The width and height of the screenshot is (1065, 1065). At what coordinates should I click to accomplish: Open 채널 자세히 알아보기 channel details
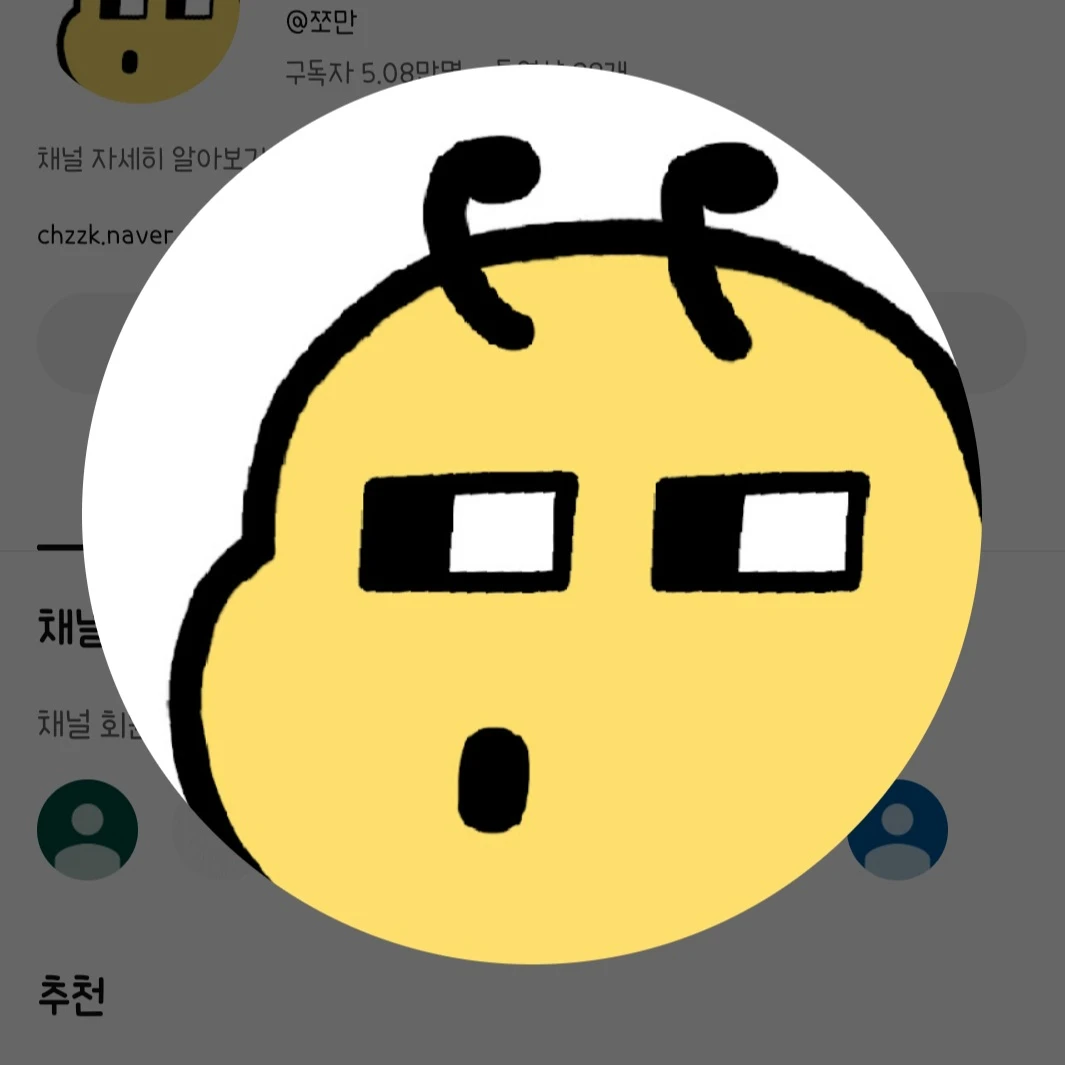150,158
